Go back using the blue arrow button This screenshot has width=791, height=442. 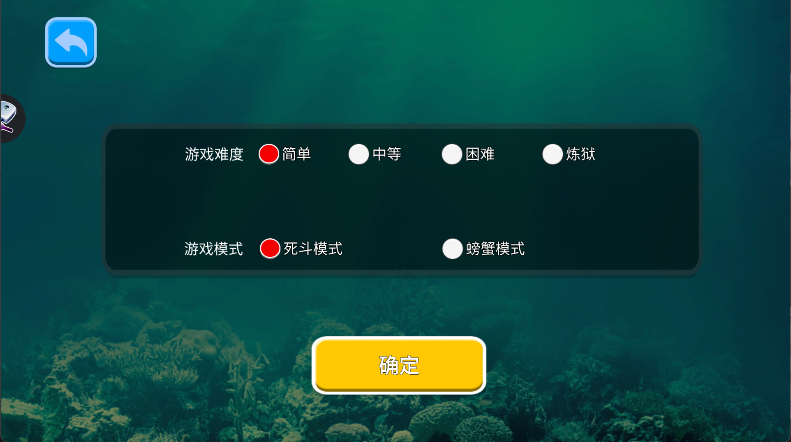70,43
